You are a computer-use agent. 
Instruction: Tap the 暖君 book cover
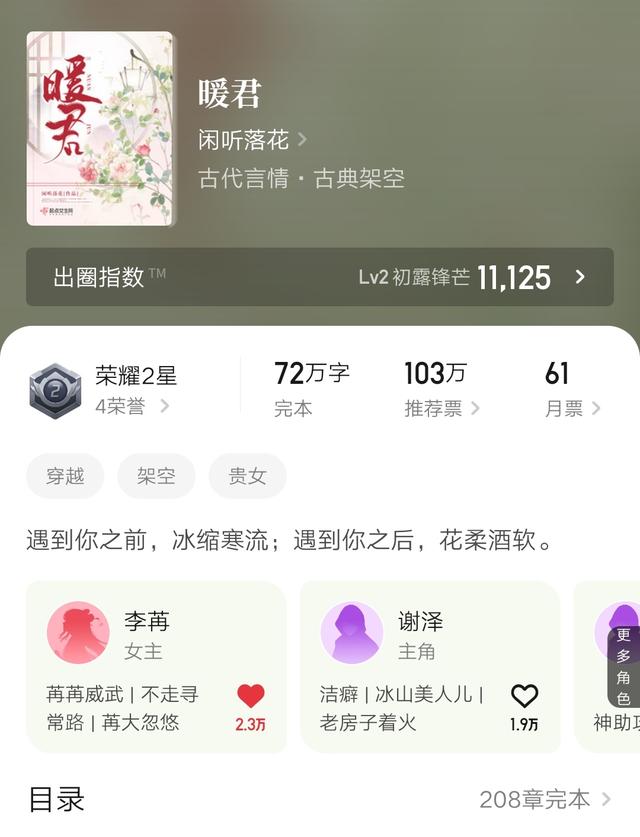pyautogui.click(x=100, y=128)
